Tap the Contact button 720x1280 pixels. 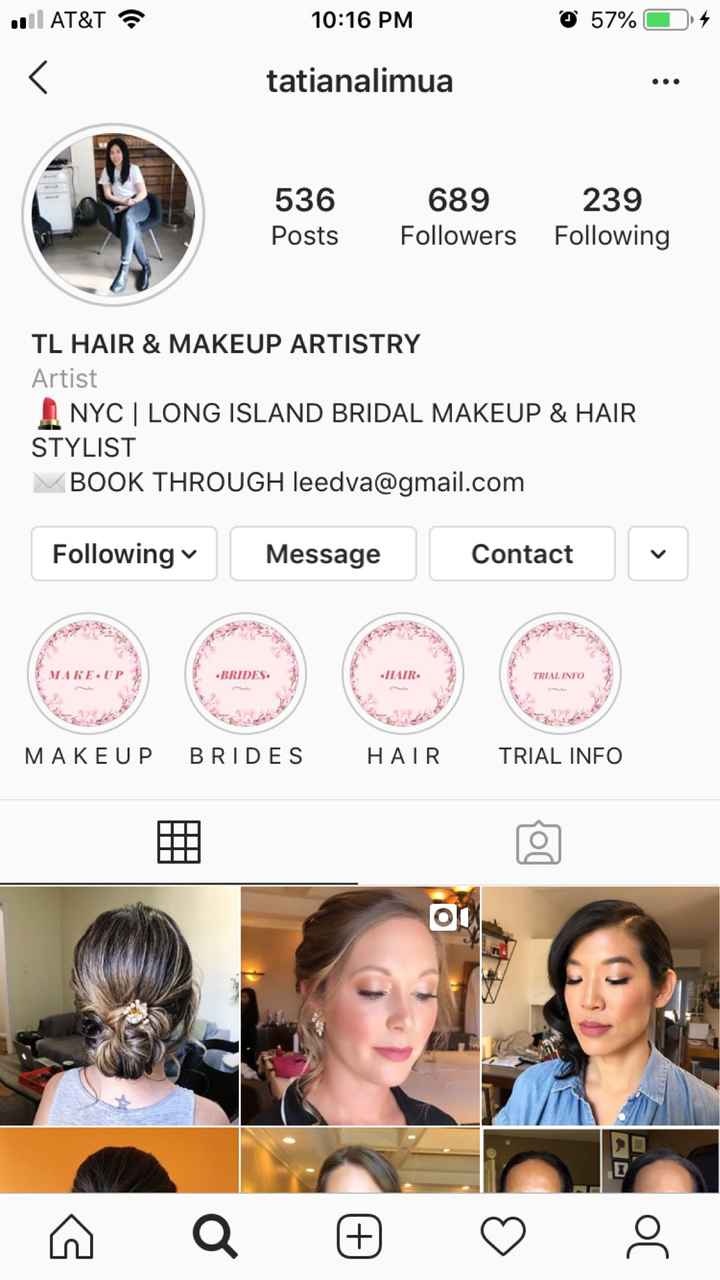[522, 554]
